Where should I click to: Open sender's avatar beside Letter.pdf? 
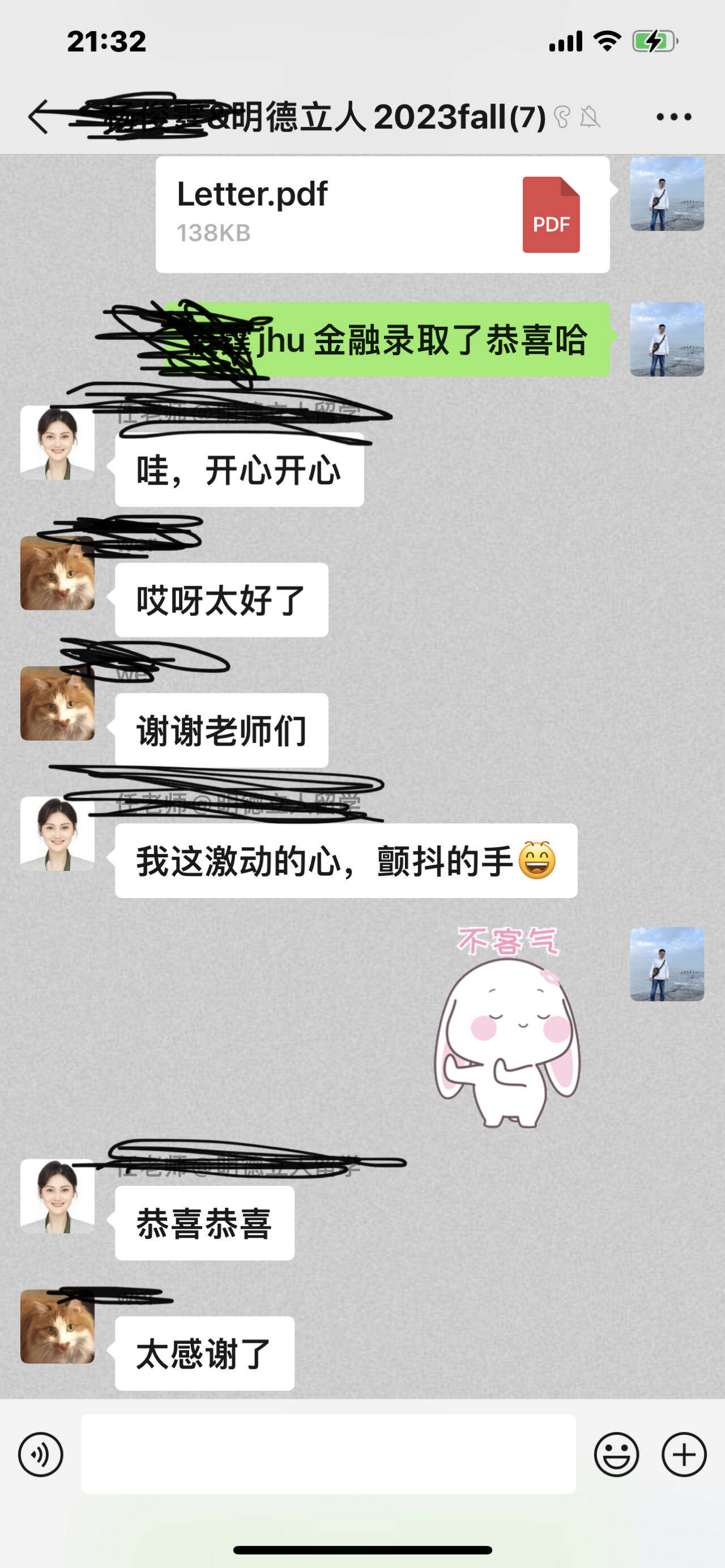point(667,194)
